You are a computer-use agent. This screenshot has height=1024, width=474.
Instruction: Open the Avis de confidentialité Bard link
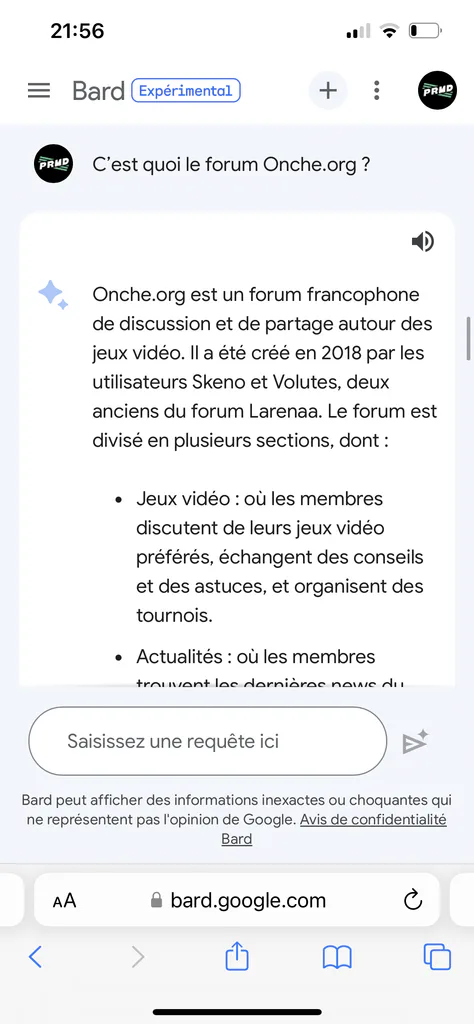tap(334, 829)
